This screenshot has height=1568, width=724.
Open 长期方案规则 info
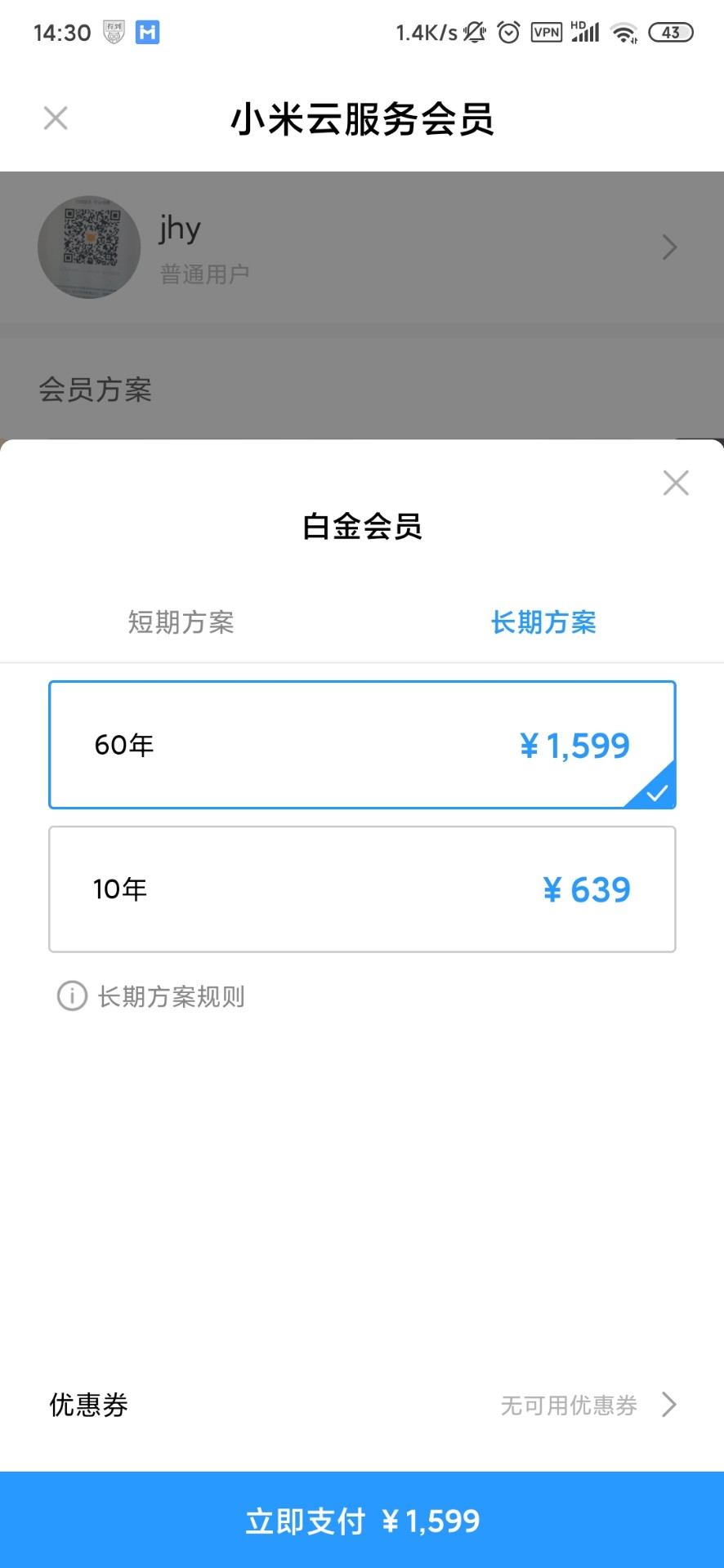[151, 996]
